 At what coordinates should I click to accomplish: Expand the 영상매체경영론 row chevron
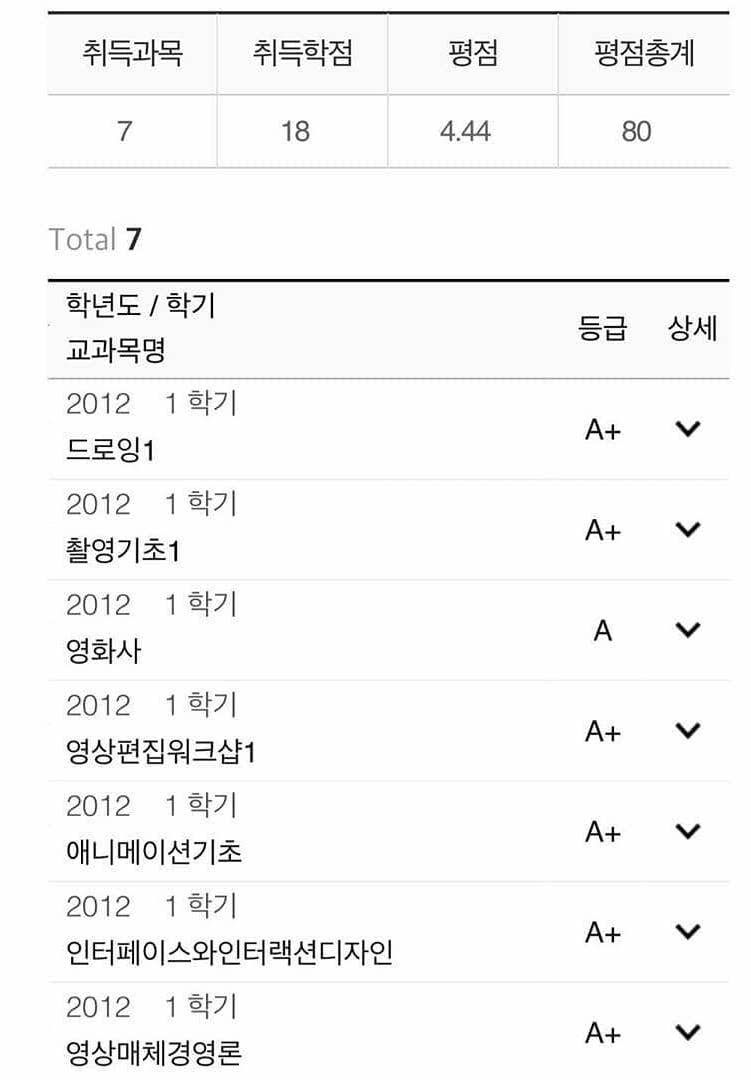(x=688, y=1032)
